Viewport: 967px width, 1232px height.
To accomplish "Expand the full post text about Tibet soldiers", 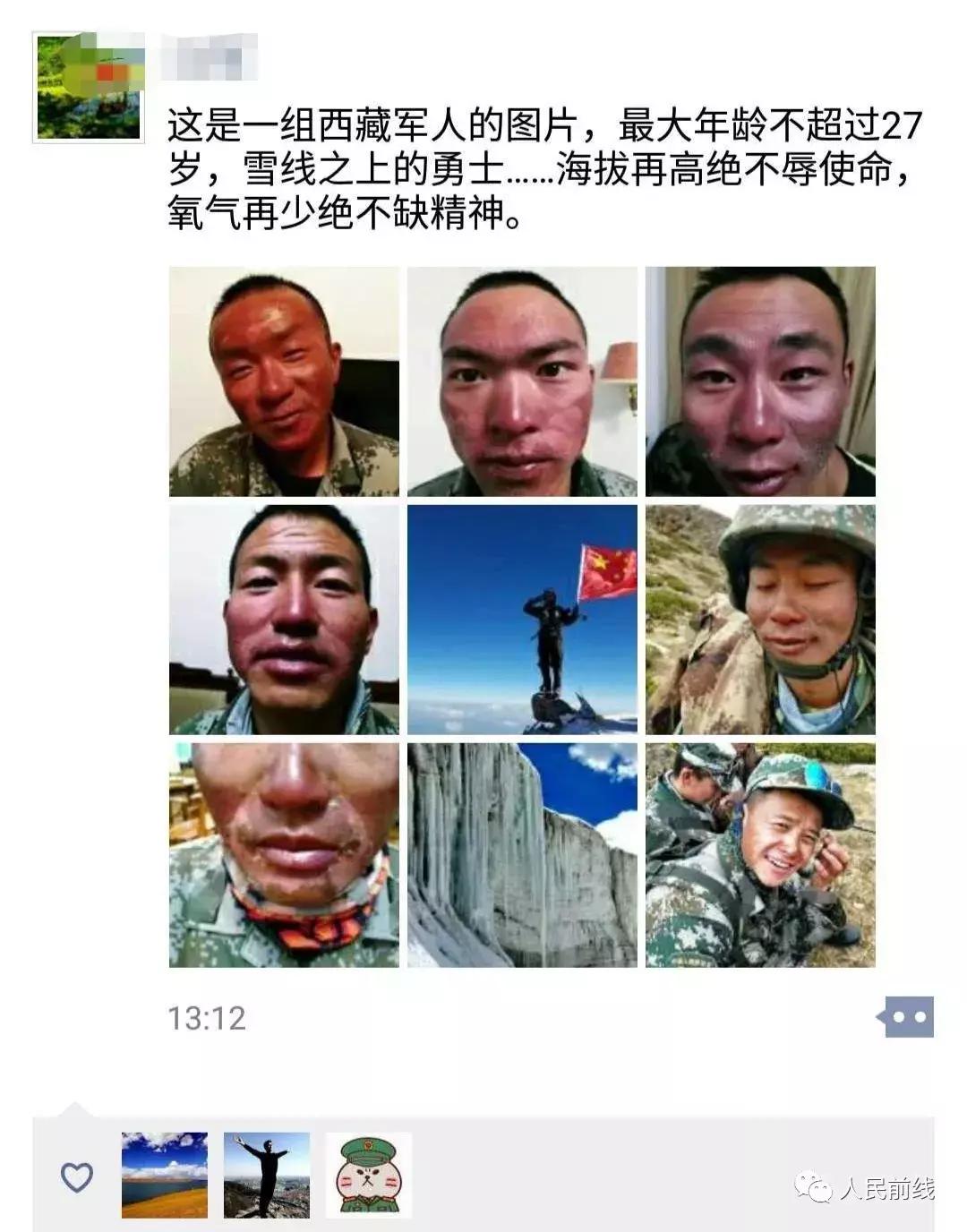I will 537,170.
